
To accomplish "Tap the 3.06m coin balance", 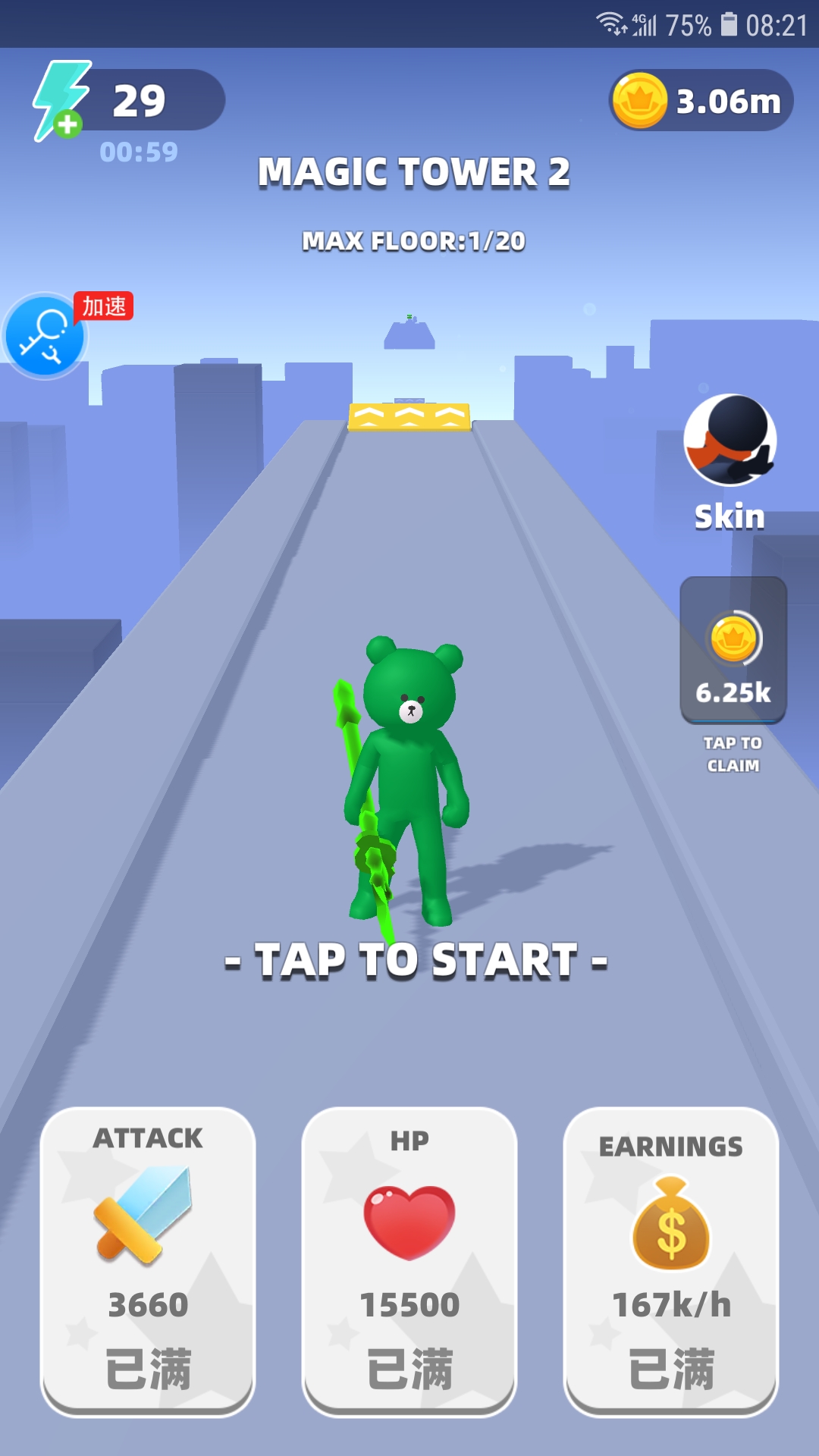I will [701, 101].
